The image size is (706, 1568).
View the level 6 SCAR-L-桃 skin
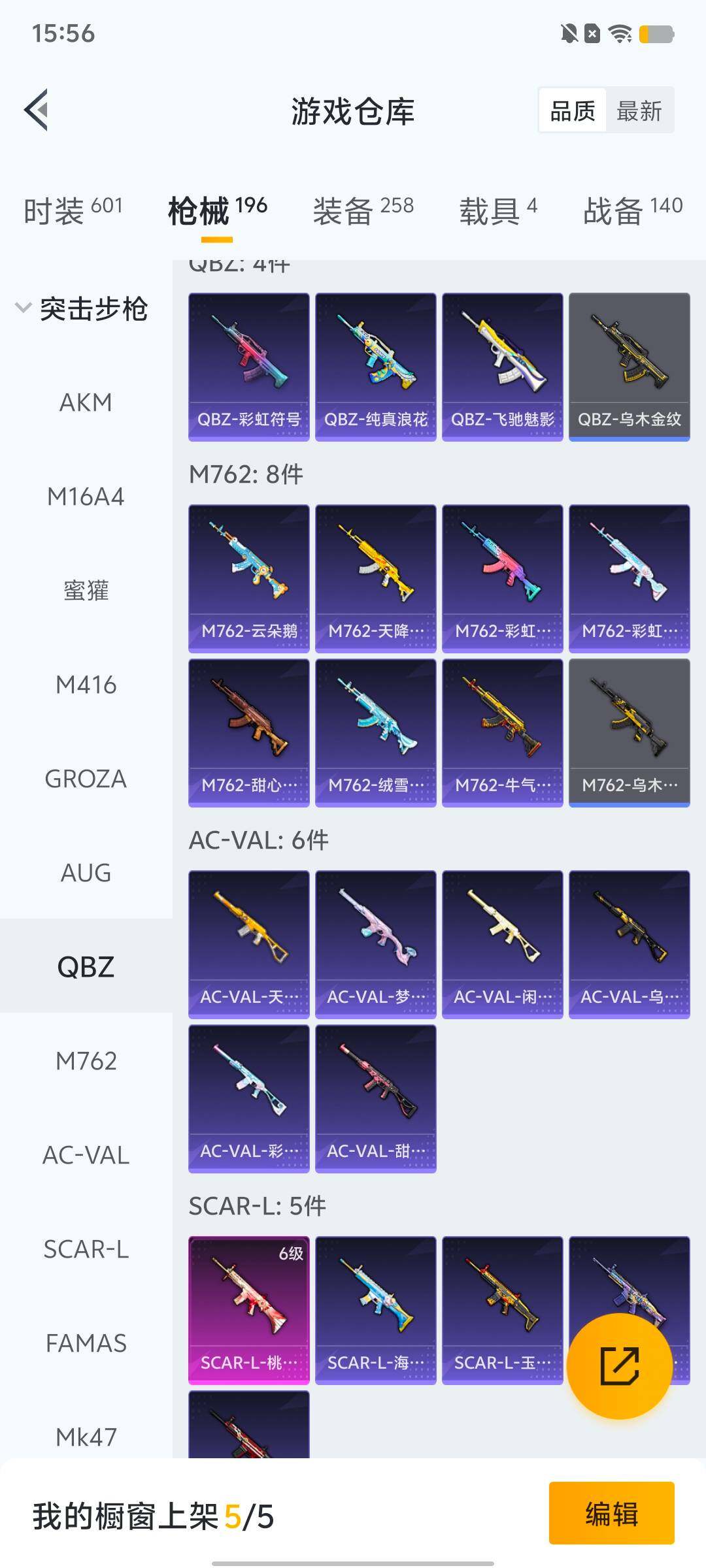pos(248,1310)
